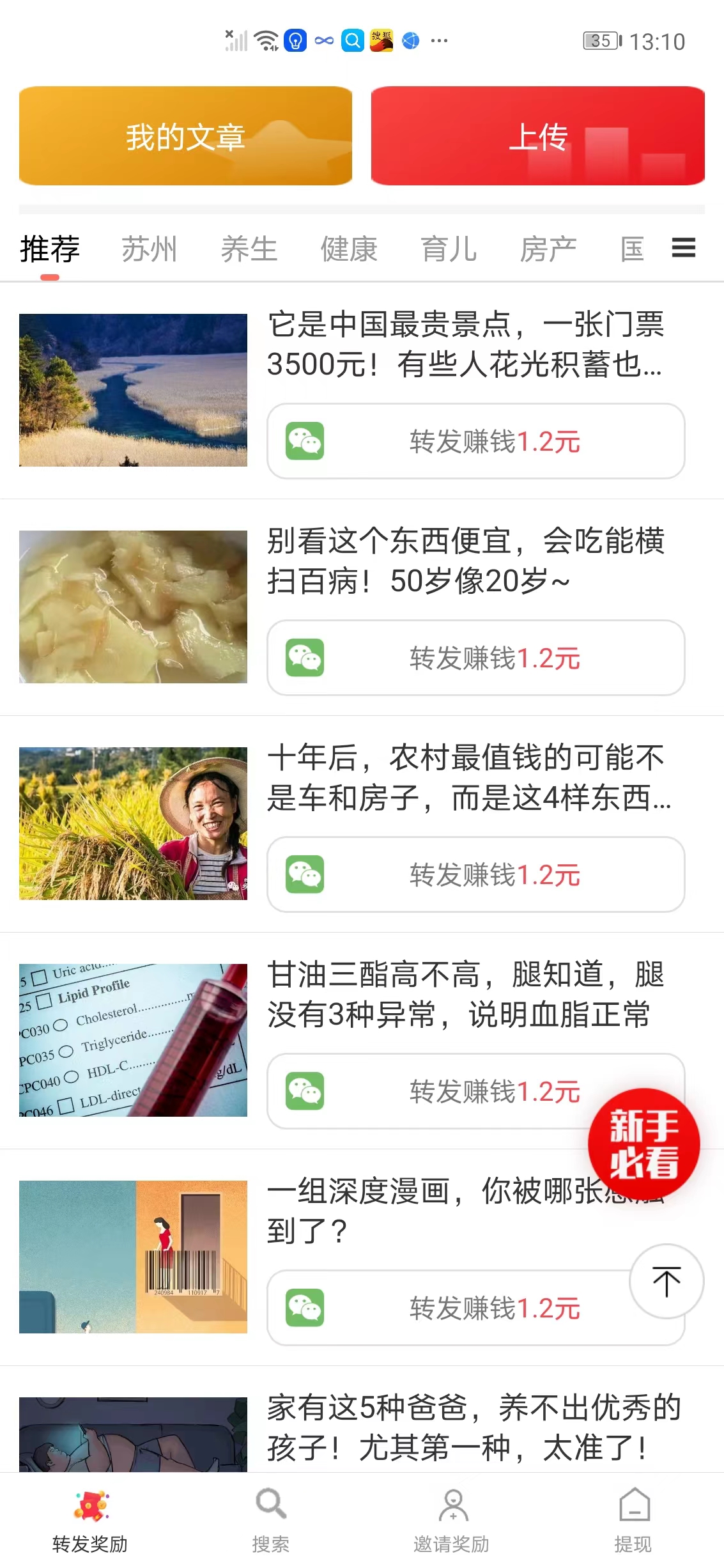
Task: Open the 我的文章 button
Action: point(185,136)
